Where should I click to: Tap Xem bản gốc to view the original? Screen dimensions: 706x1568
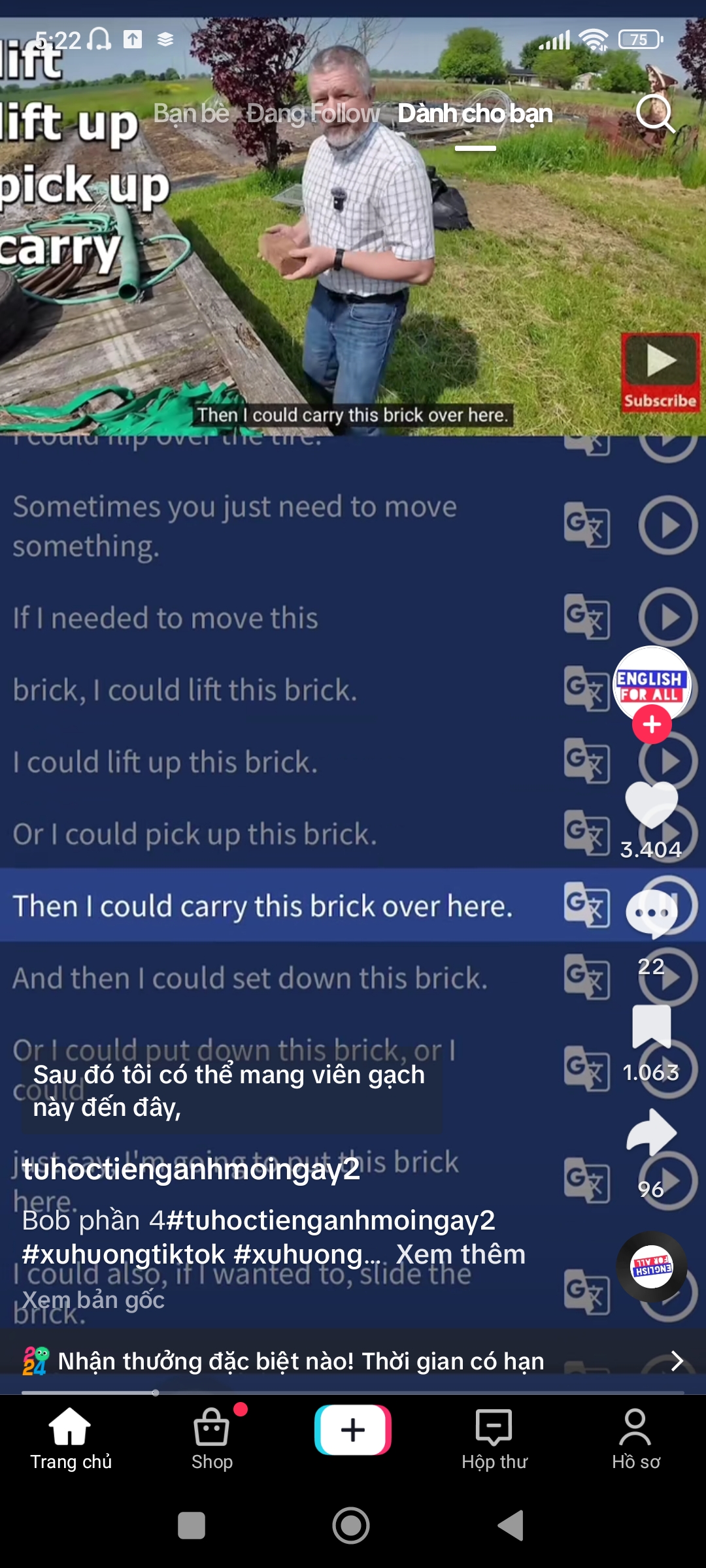pos(93,1299)
